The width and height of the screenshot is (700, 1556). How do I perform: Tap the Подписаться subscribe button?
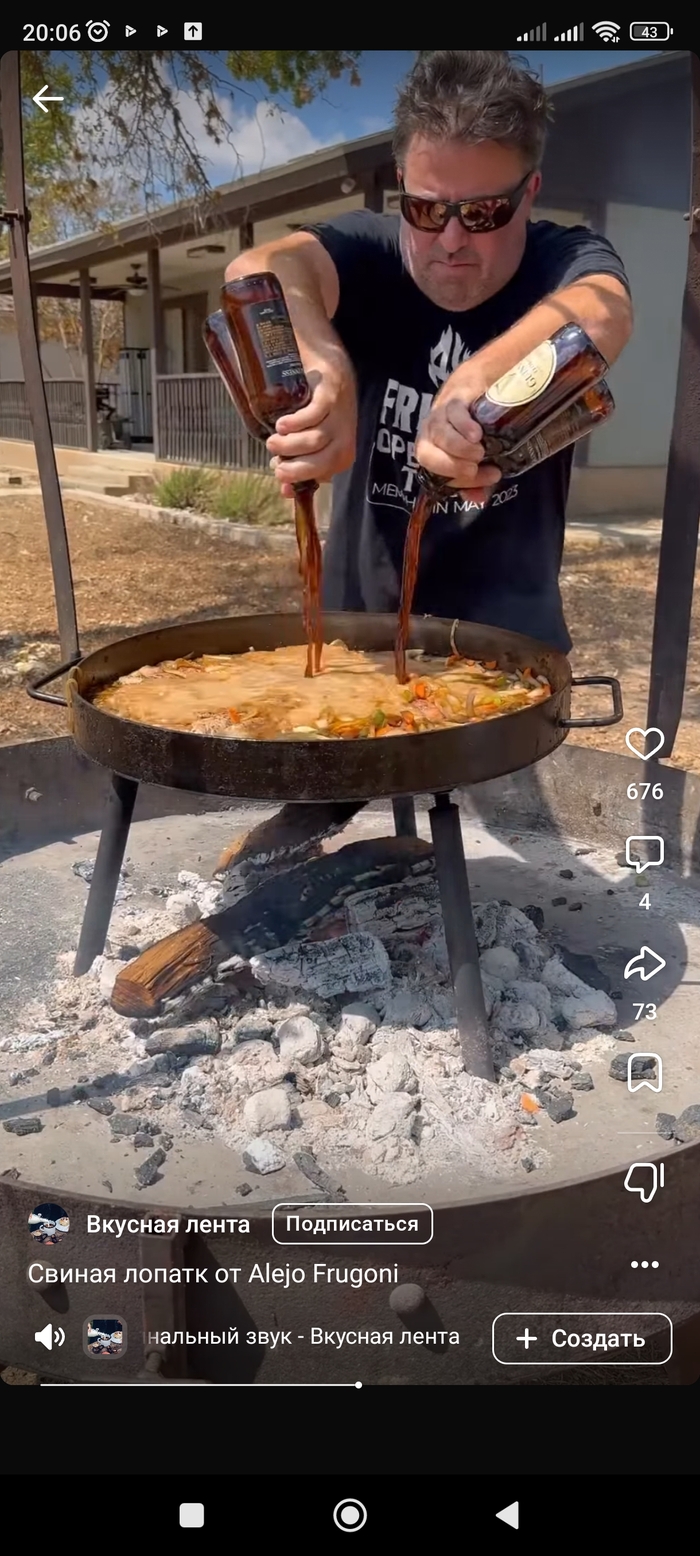click(x=352, y=1224)
